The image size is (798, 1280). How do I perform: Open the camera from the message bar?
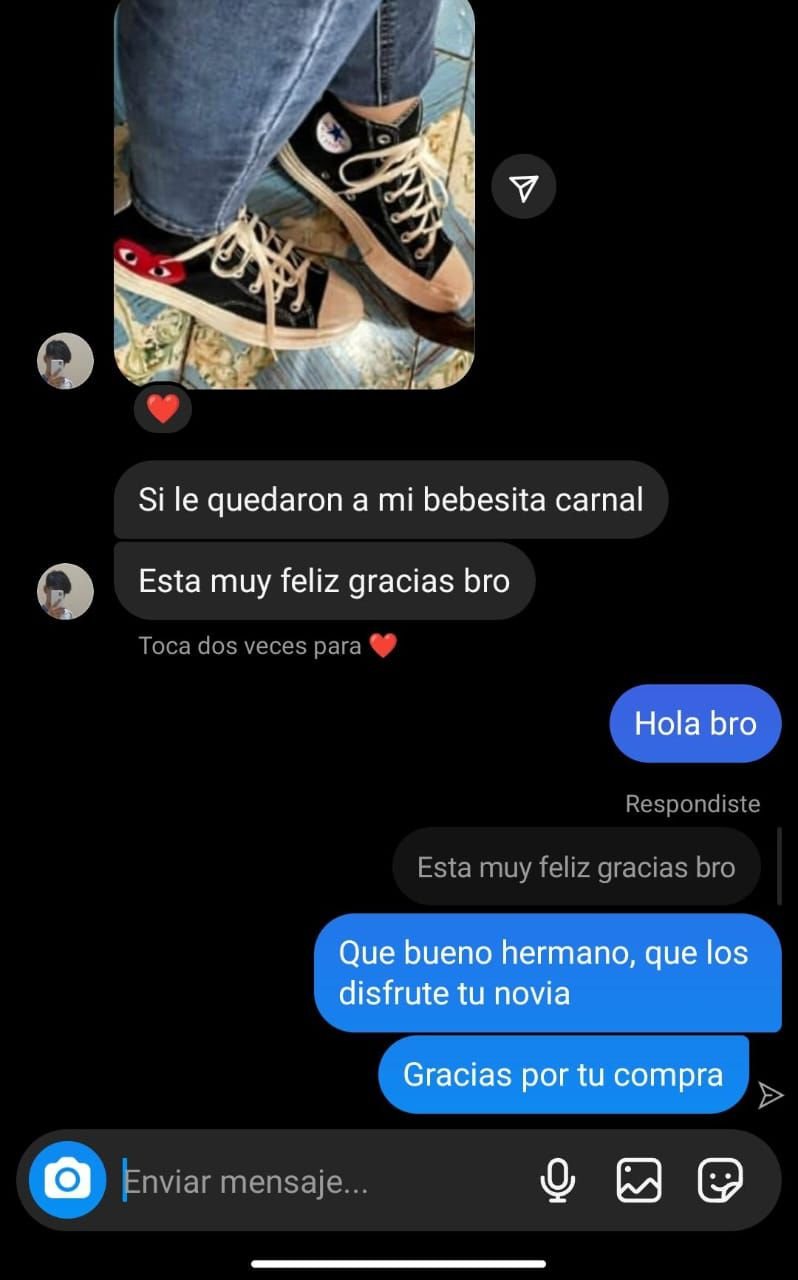(x=67, y=1180)
